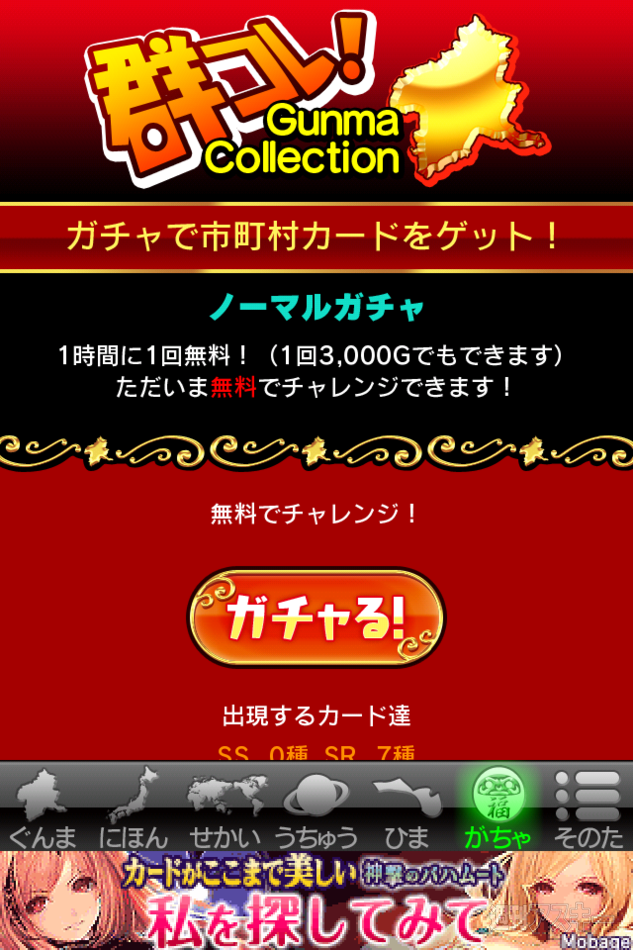Open the 神撃のバハムート ad banner
Screen dimensions: 633x950
click(x=316, y=900)
